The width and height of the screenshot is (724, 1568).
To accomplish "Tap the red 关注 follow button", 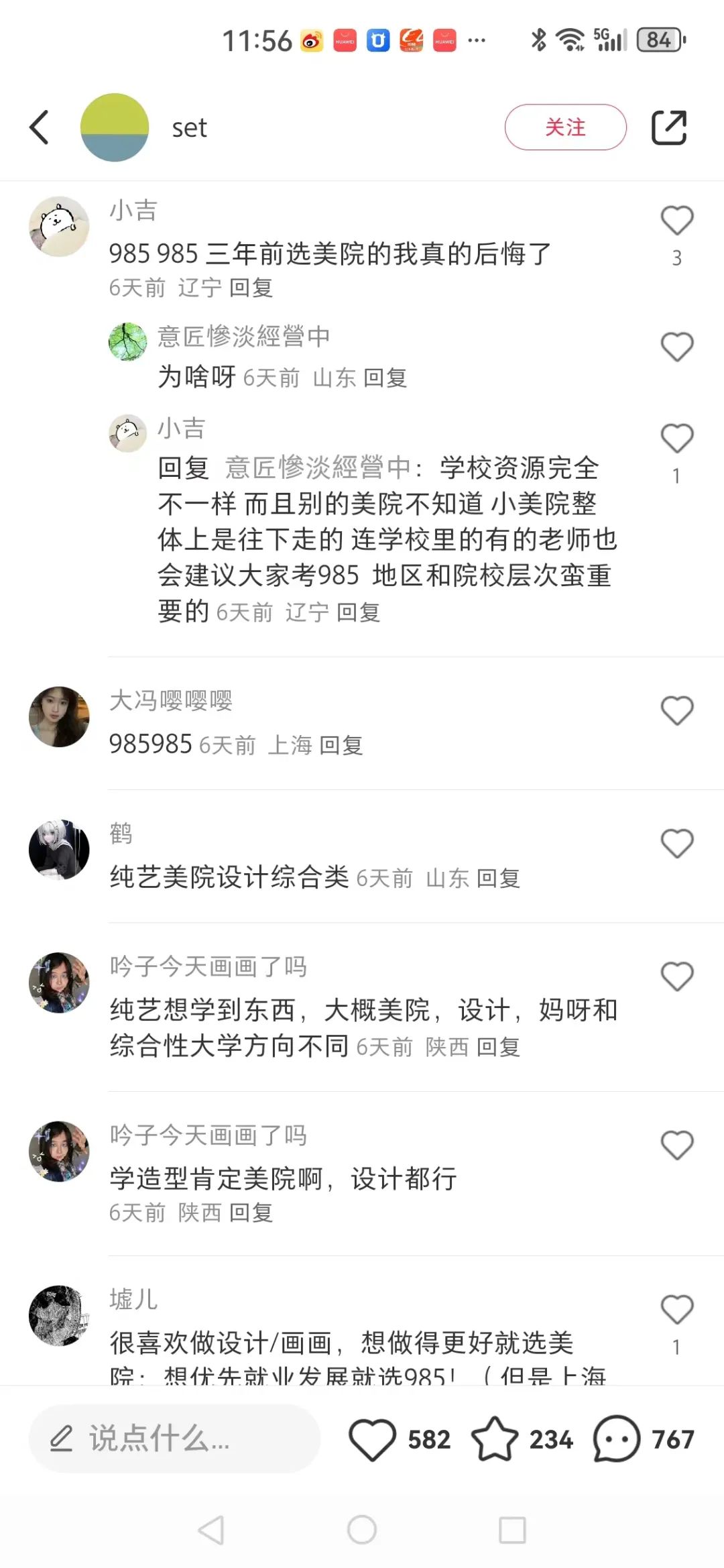I will 565,127.
